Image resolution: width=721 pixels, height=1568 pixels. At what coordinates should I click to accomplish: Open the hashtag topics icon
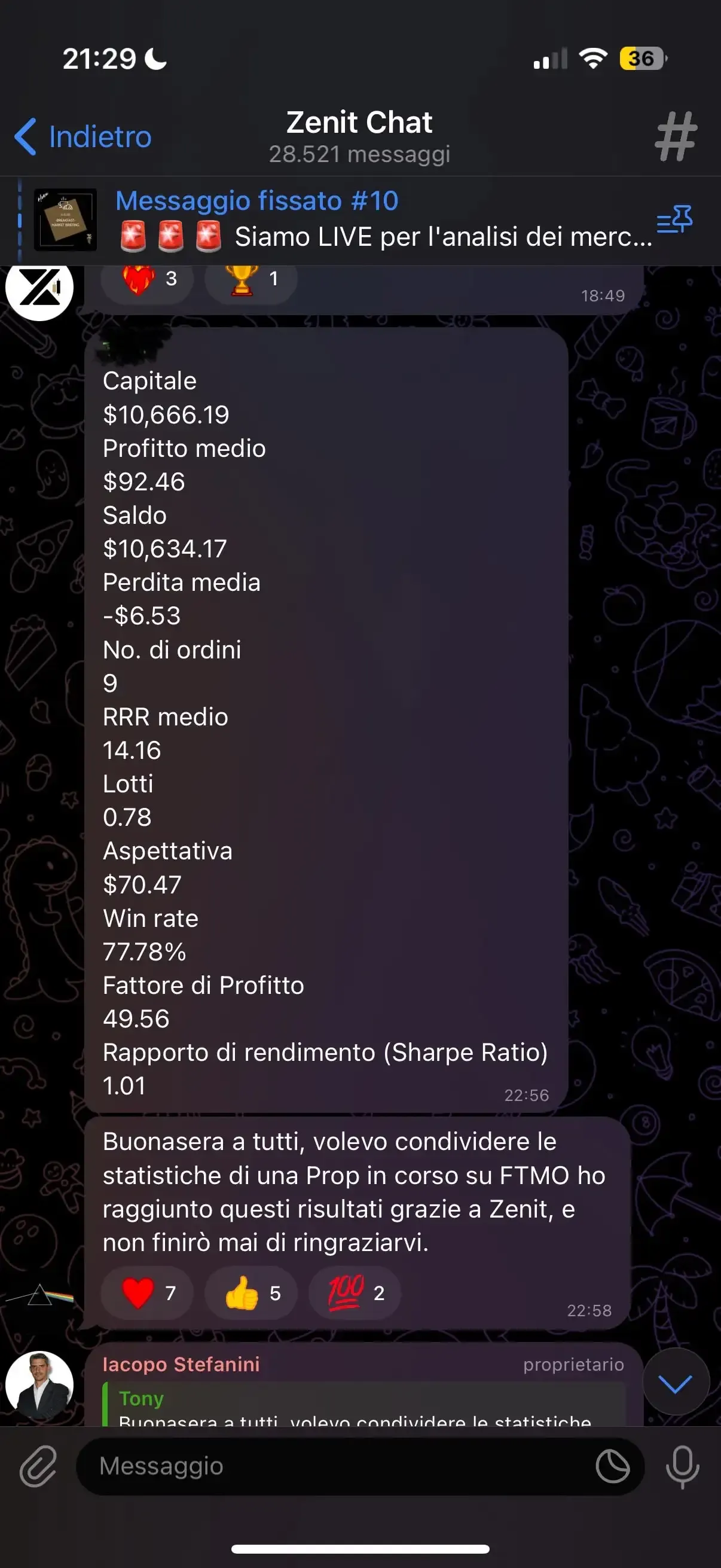tap(676, 136)
